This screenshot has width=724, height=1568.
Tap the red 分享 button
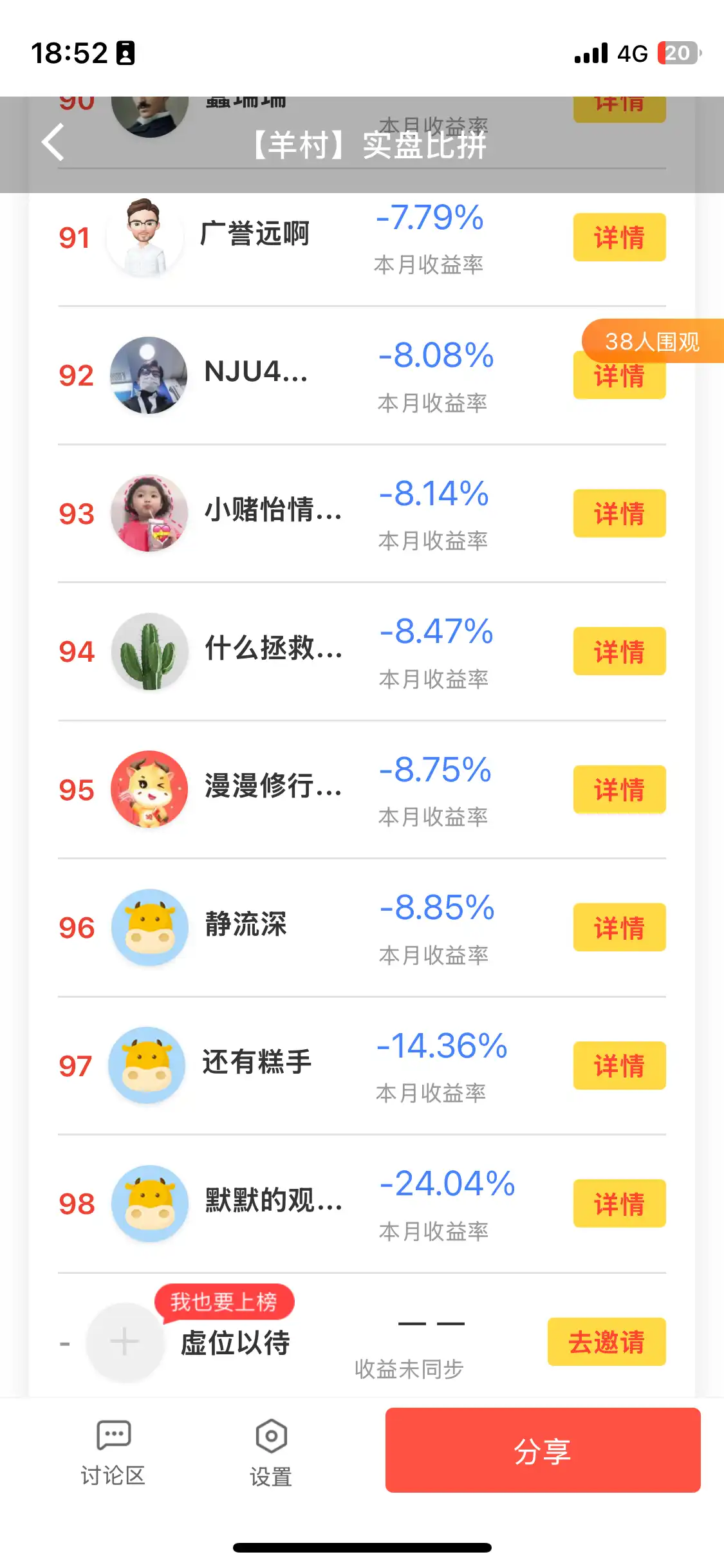pyautogui.click(x=543, y=1450)
